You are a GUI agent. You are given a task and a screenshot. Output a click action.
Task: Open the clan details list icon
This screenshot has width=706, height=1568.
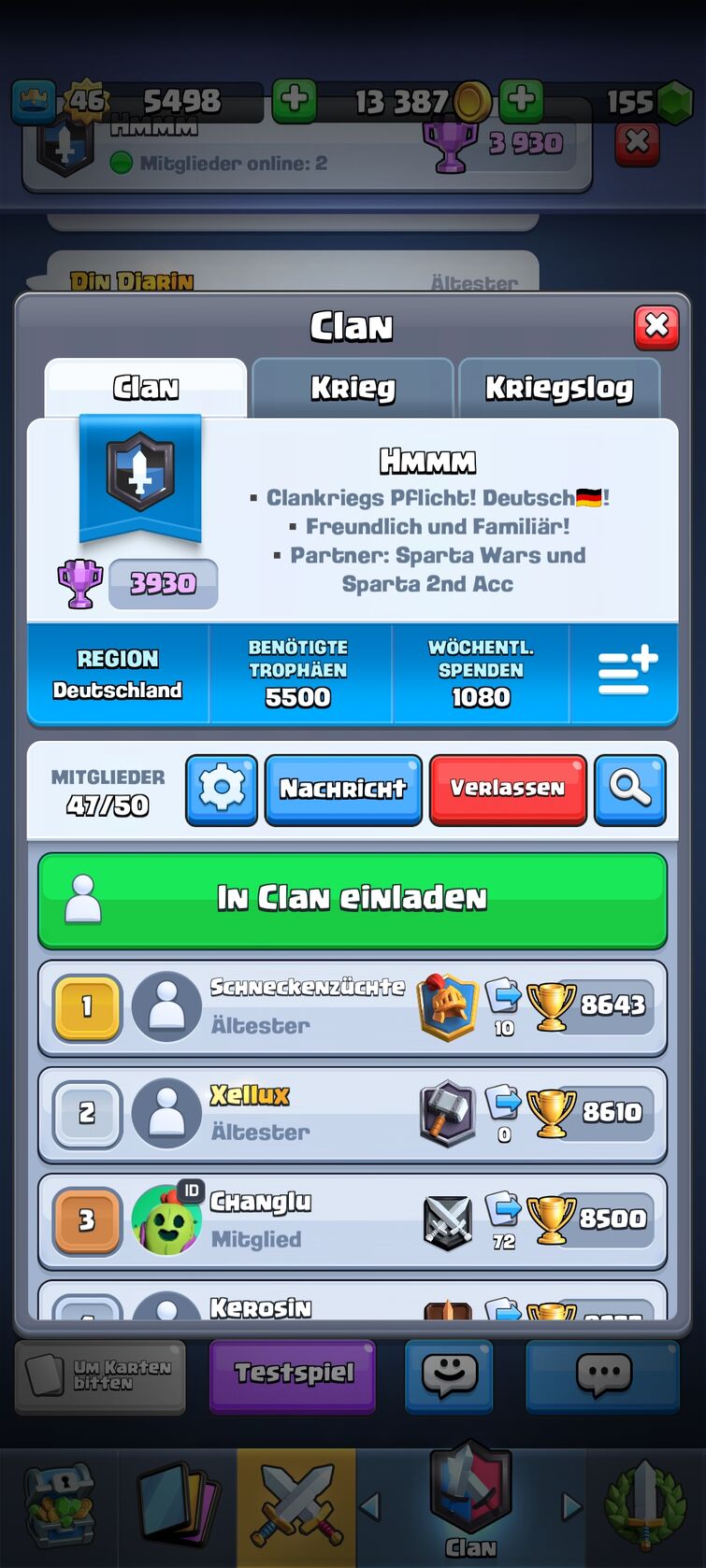pos(627,673)
